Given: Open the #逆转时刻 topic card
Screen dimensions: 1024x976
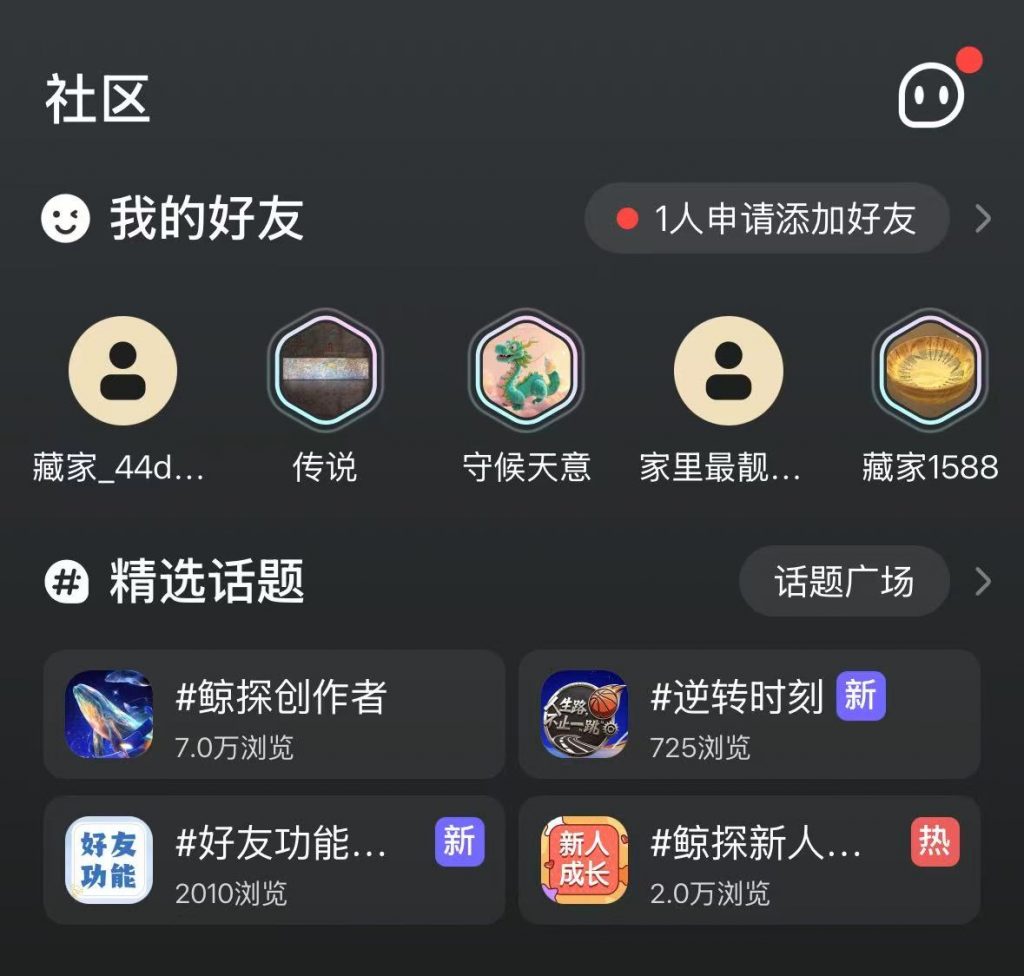Looking at the screenshot, I should click(748, 714).
